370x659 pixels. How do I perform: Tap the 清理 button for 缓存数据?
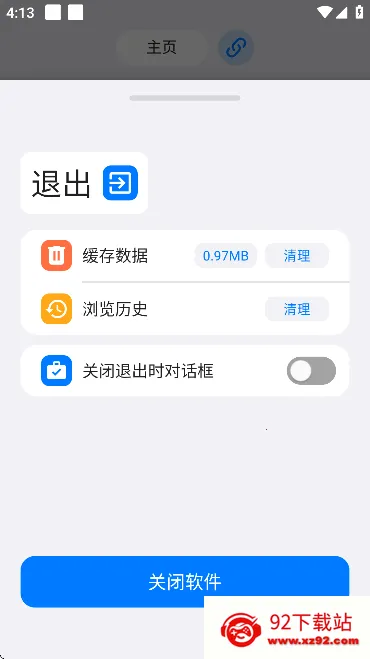pos(297,256)
